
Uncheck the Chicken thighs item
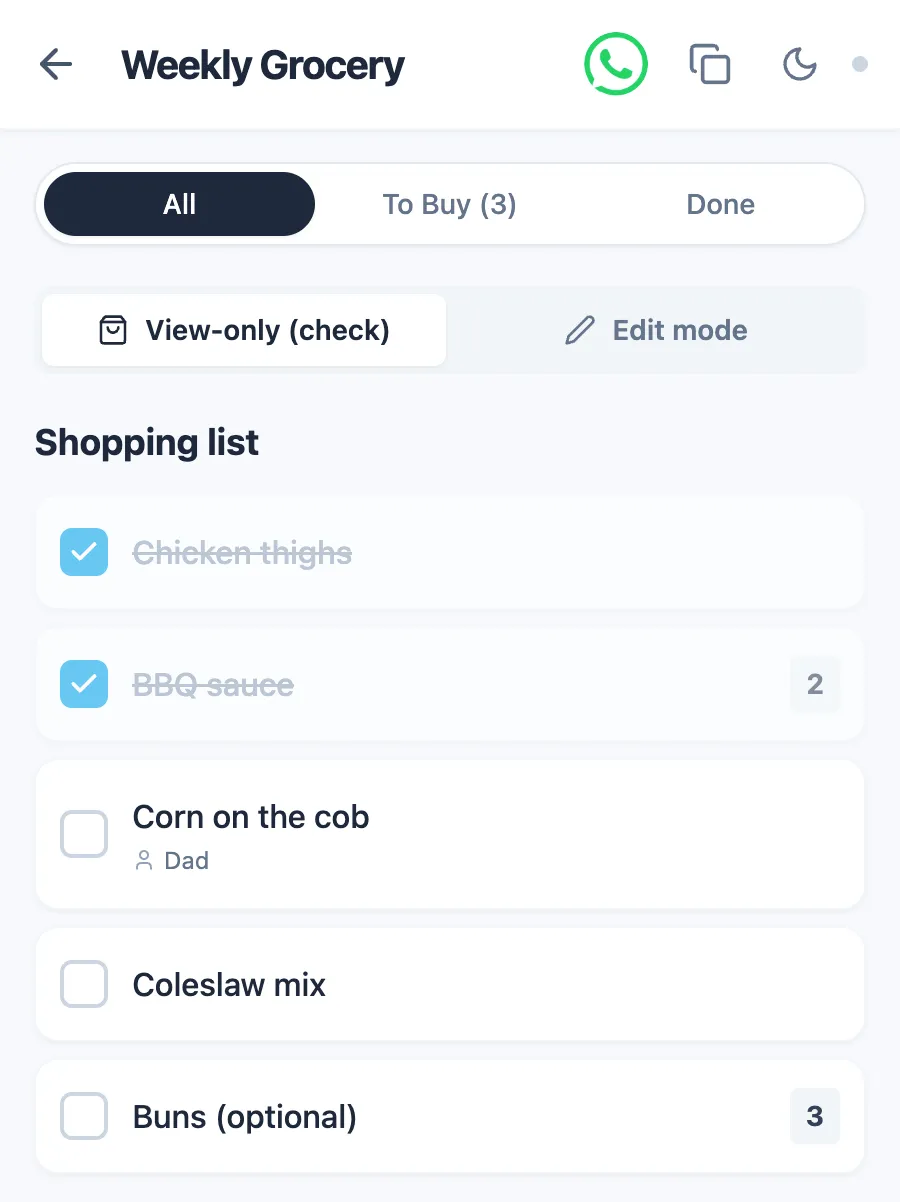click(x=84, y=552)
